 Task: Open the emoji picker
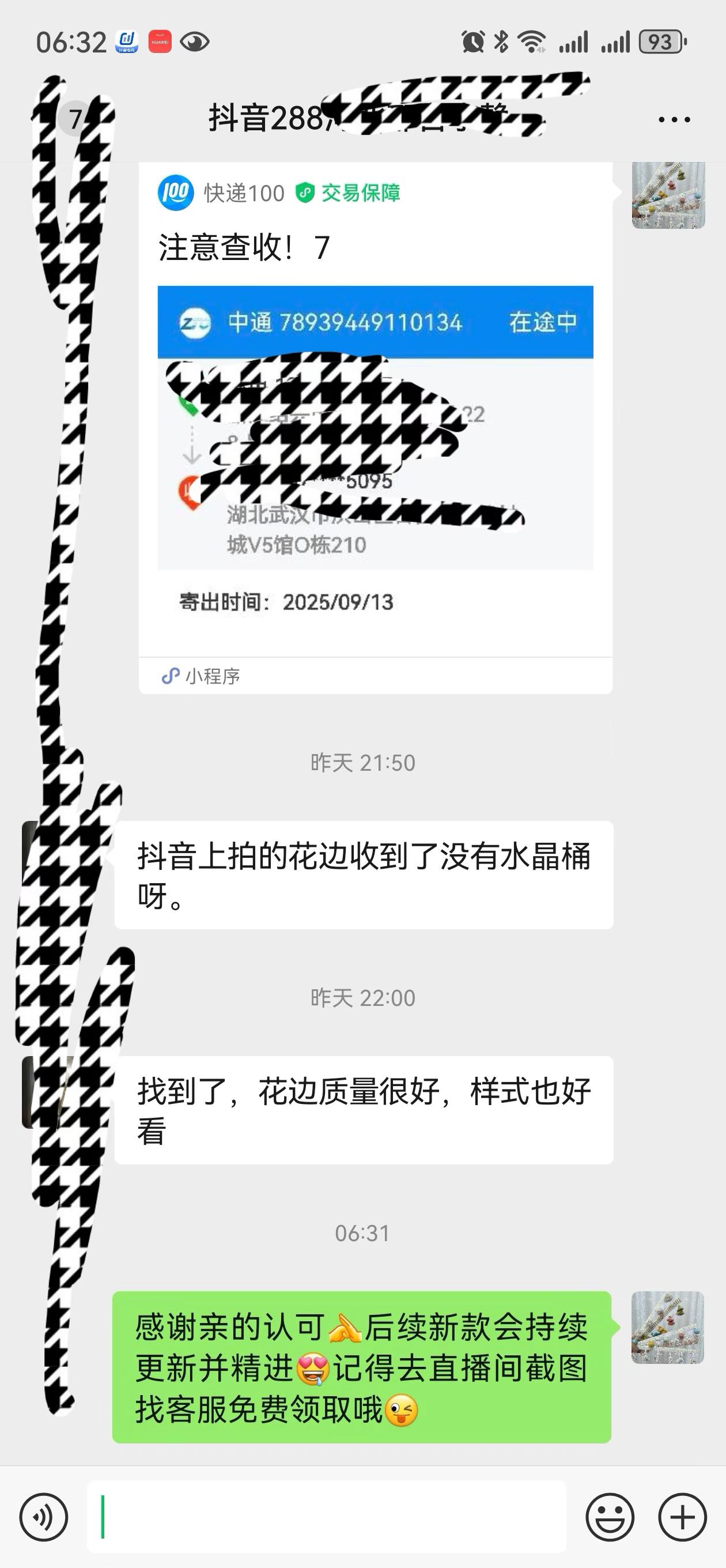610,1517
